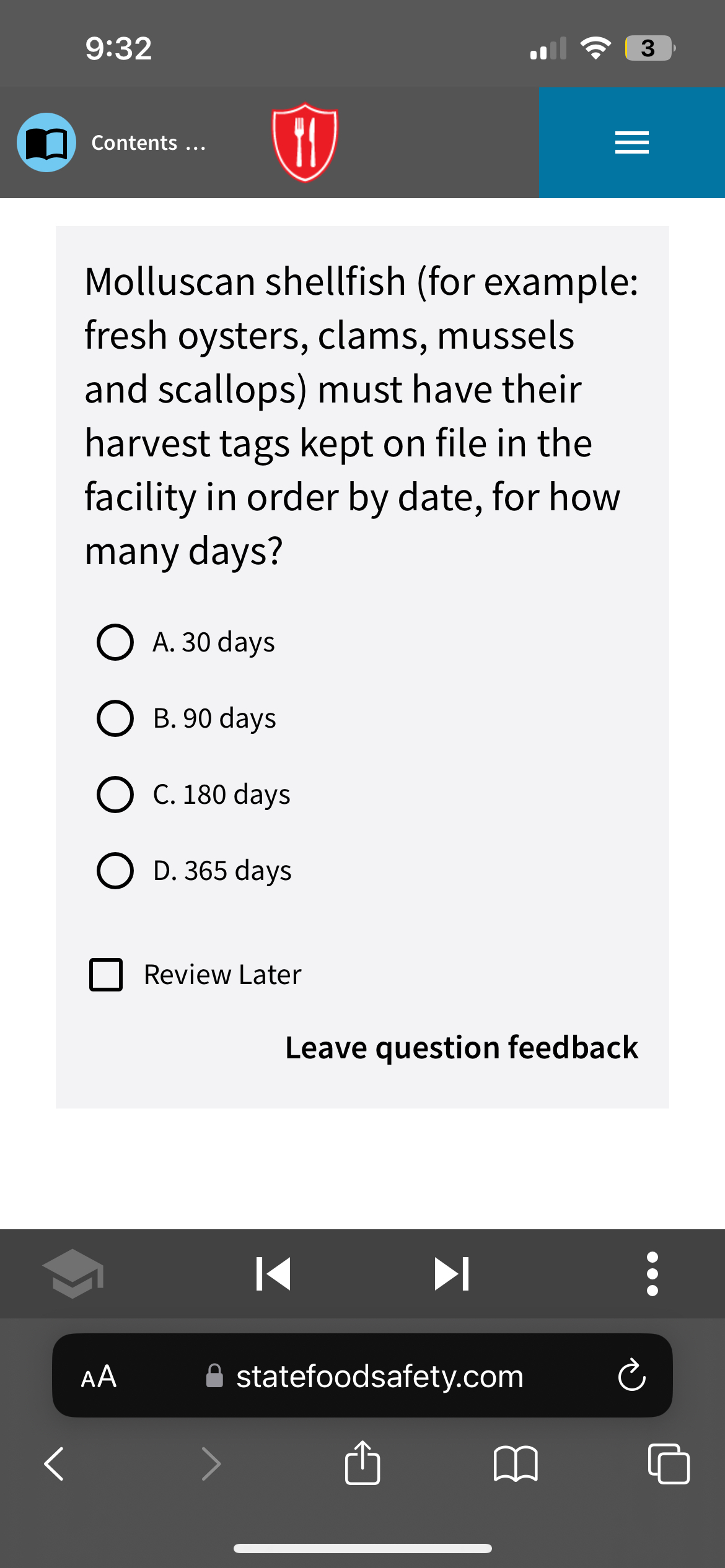This screenshot has height=1568, width=725.
Task: Reload the statefoodsafety.com page
Action: pos(631,1376)
